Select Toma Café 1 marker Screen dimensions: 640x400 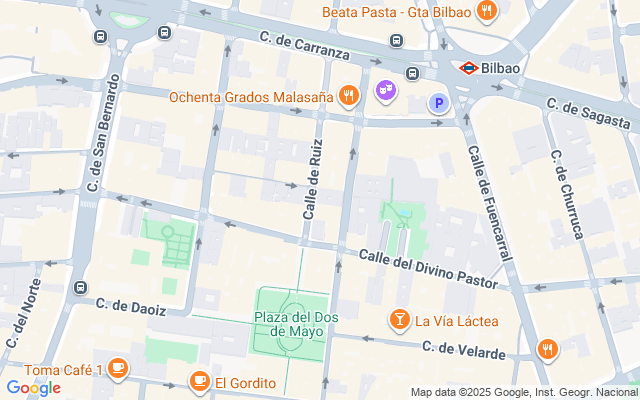118,369
